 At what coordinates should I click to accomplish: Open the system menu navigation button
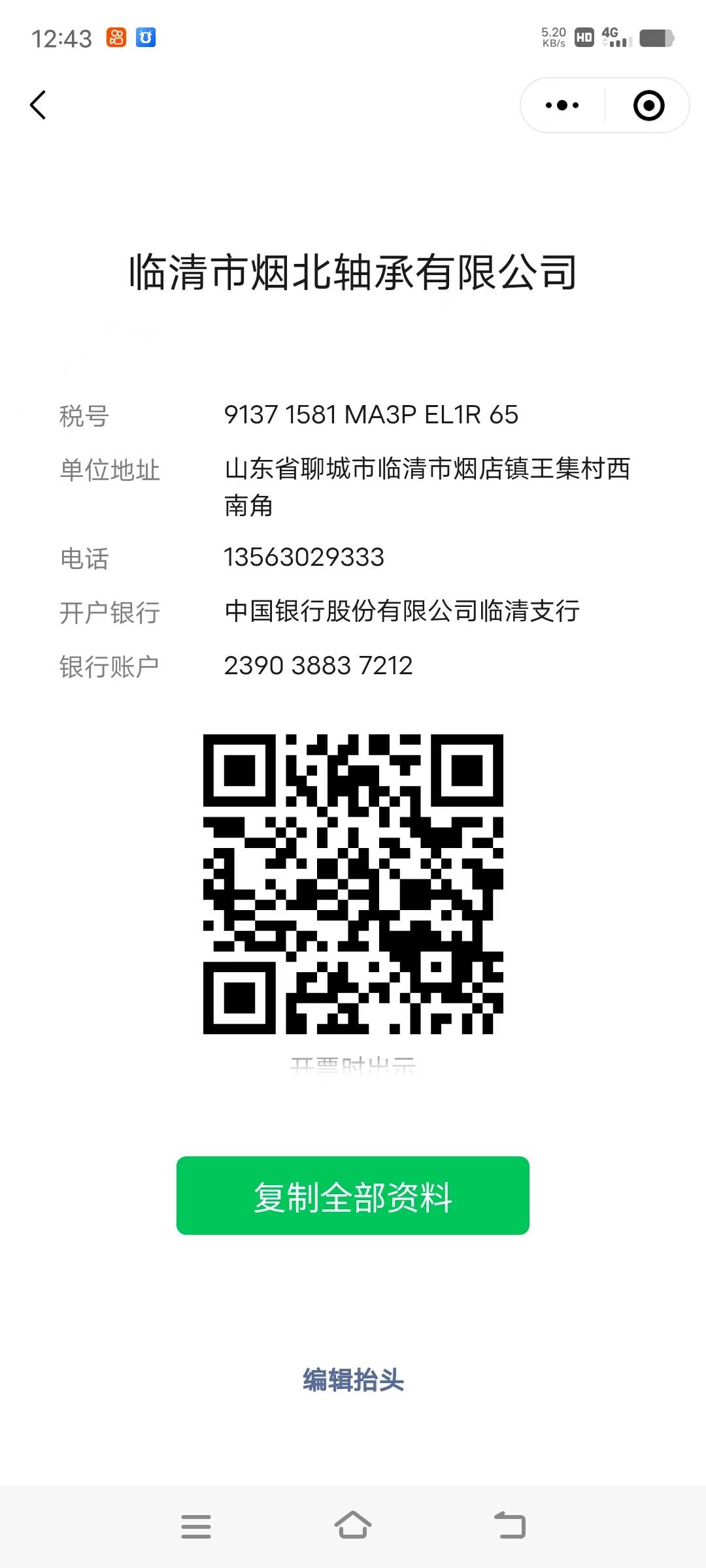[x=196, y=1526]
